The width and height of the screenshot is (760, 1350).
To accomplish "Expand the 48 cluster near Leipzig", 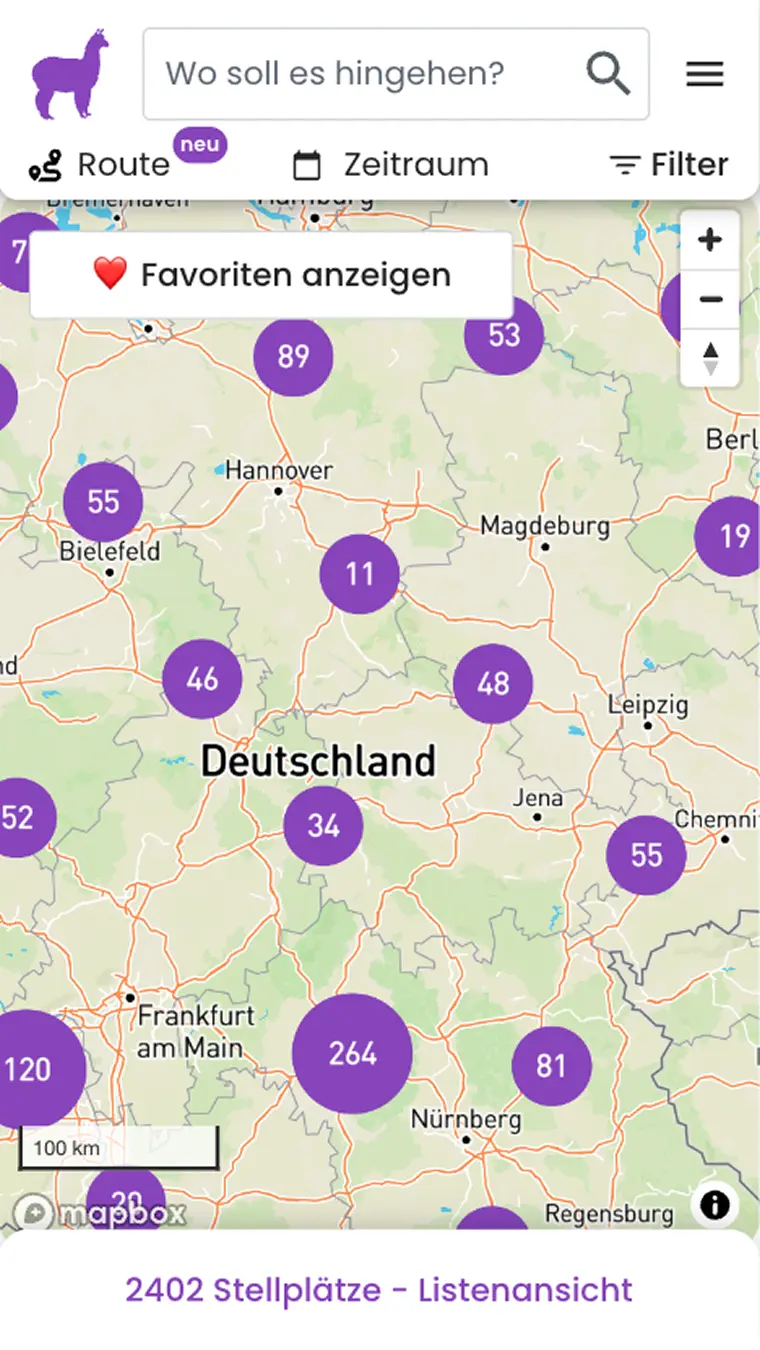I will [493, 684].
